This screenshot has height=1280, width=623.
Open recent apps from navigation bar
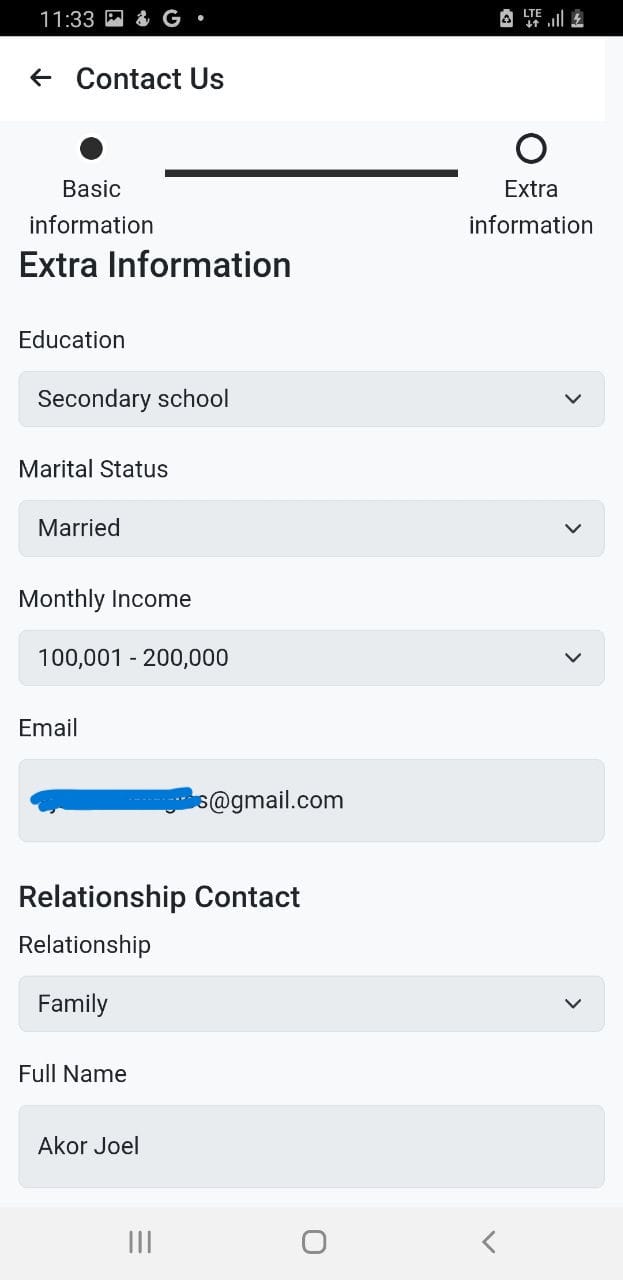[x=140, y=1242]
